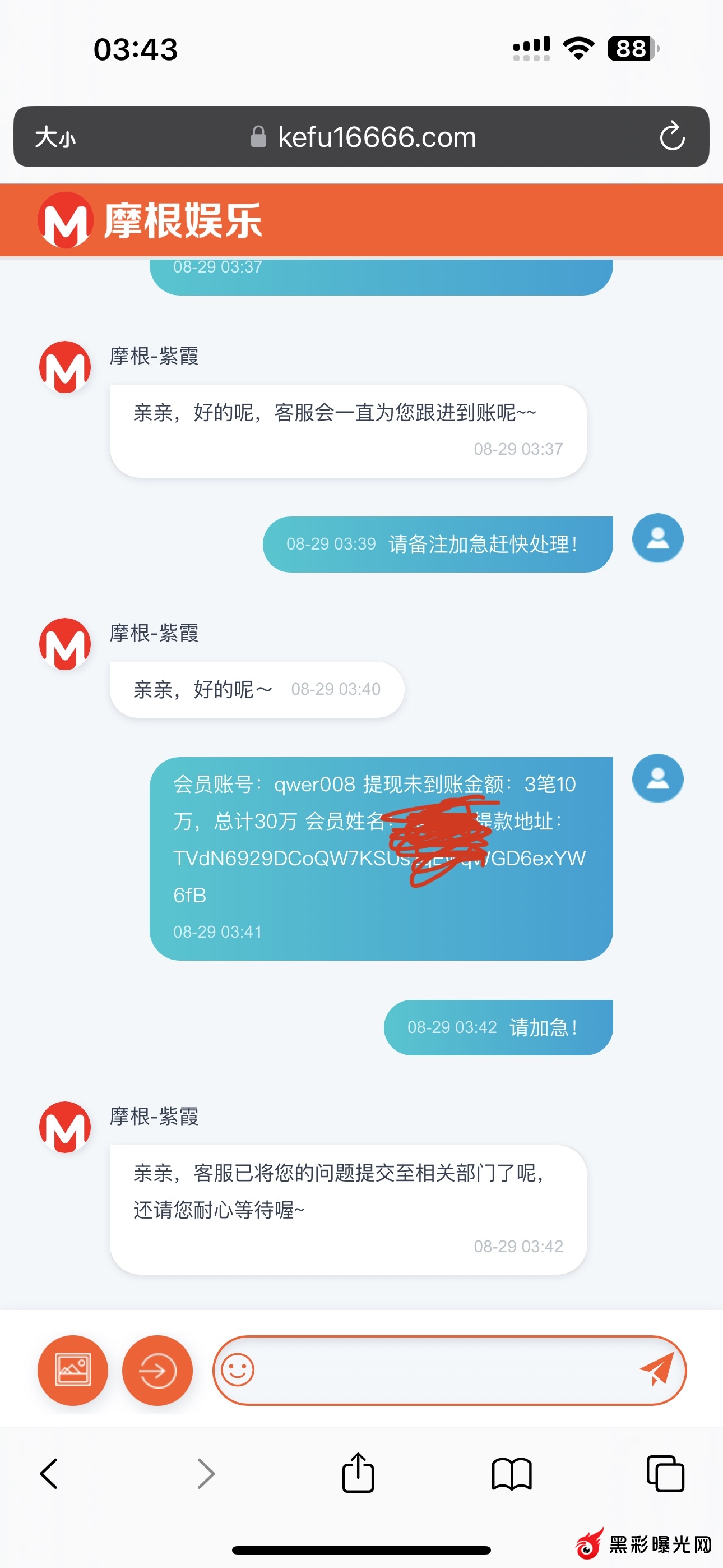Image resolution: width=723 pixels, height=1568 pixels.
Task: Go back in Safari
Action: 49,1474
